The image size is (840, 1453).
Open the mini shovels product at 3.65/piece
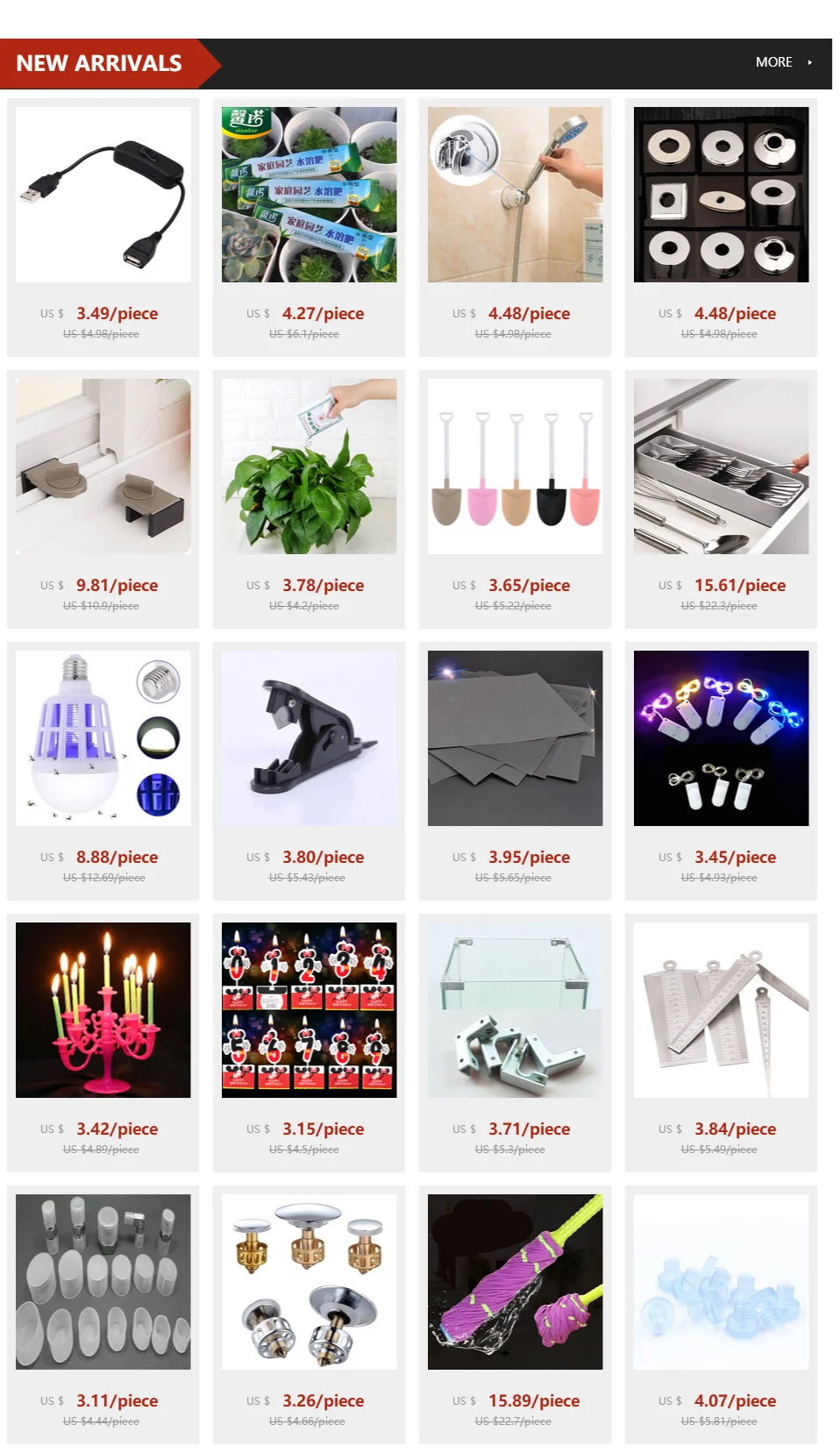[516, 467]
